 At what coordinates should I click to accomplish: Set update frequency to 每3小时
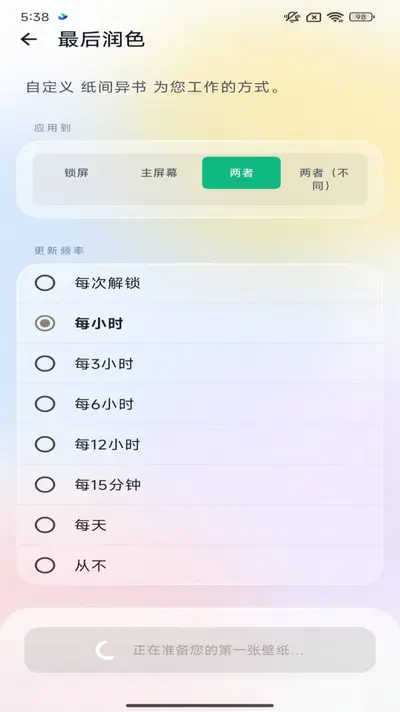[200, 364]
